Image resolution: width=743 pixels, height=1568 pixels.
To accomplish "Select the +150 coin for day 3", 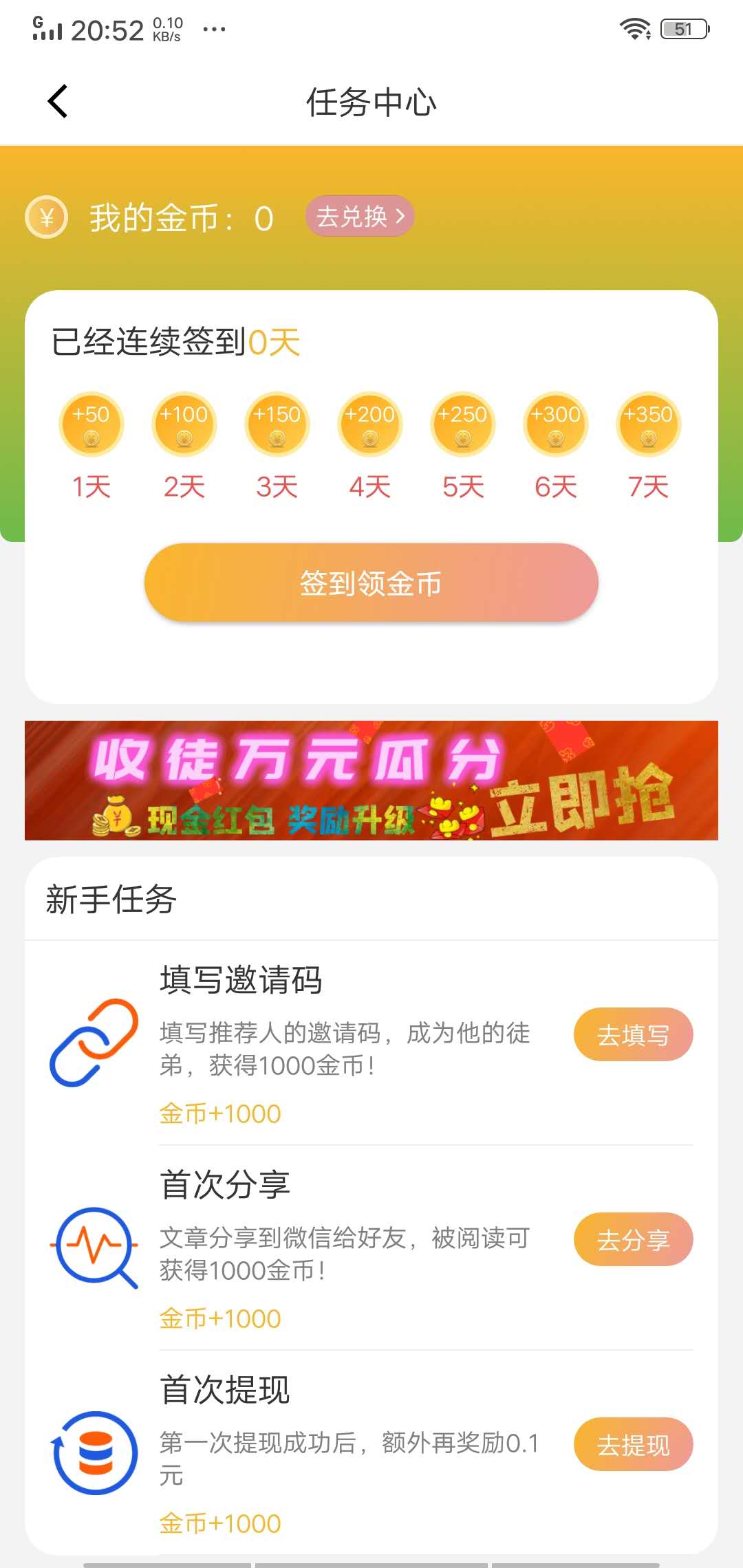I will 277,424.
